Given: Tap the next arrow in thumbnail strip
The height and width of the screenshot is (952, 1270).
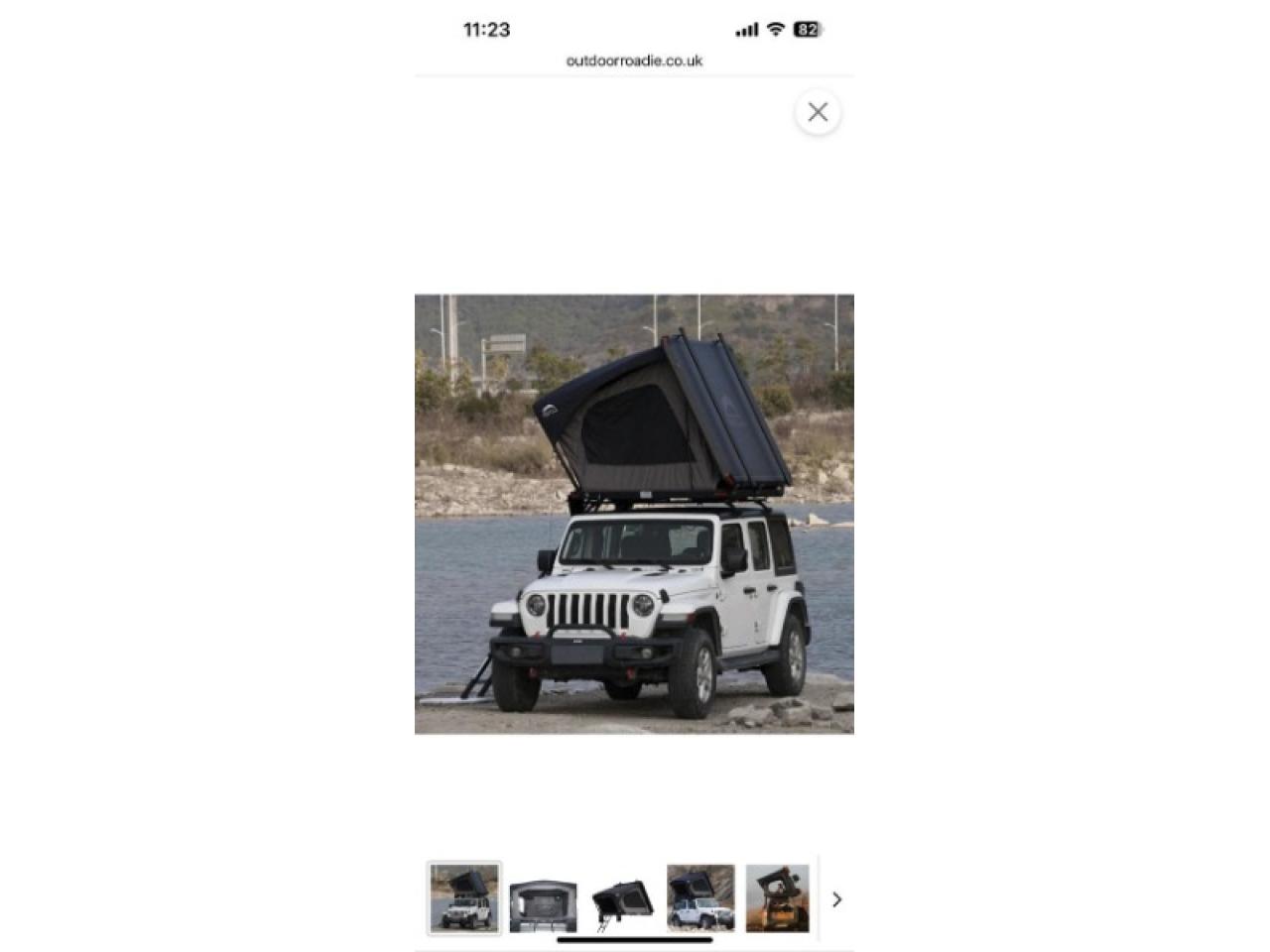Looking at the screenshot, I should click(x=836, y=899).
